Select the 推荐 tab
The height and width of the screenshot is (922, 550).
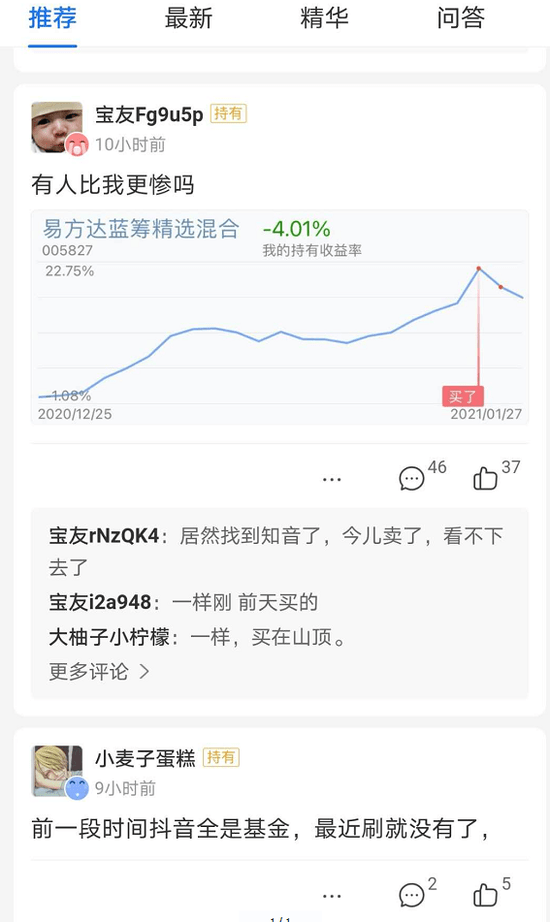click(x=52, y=18)
